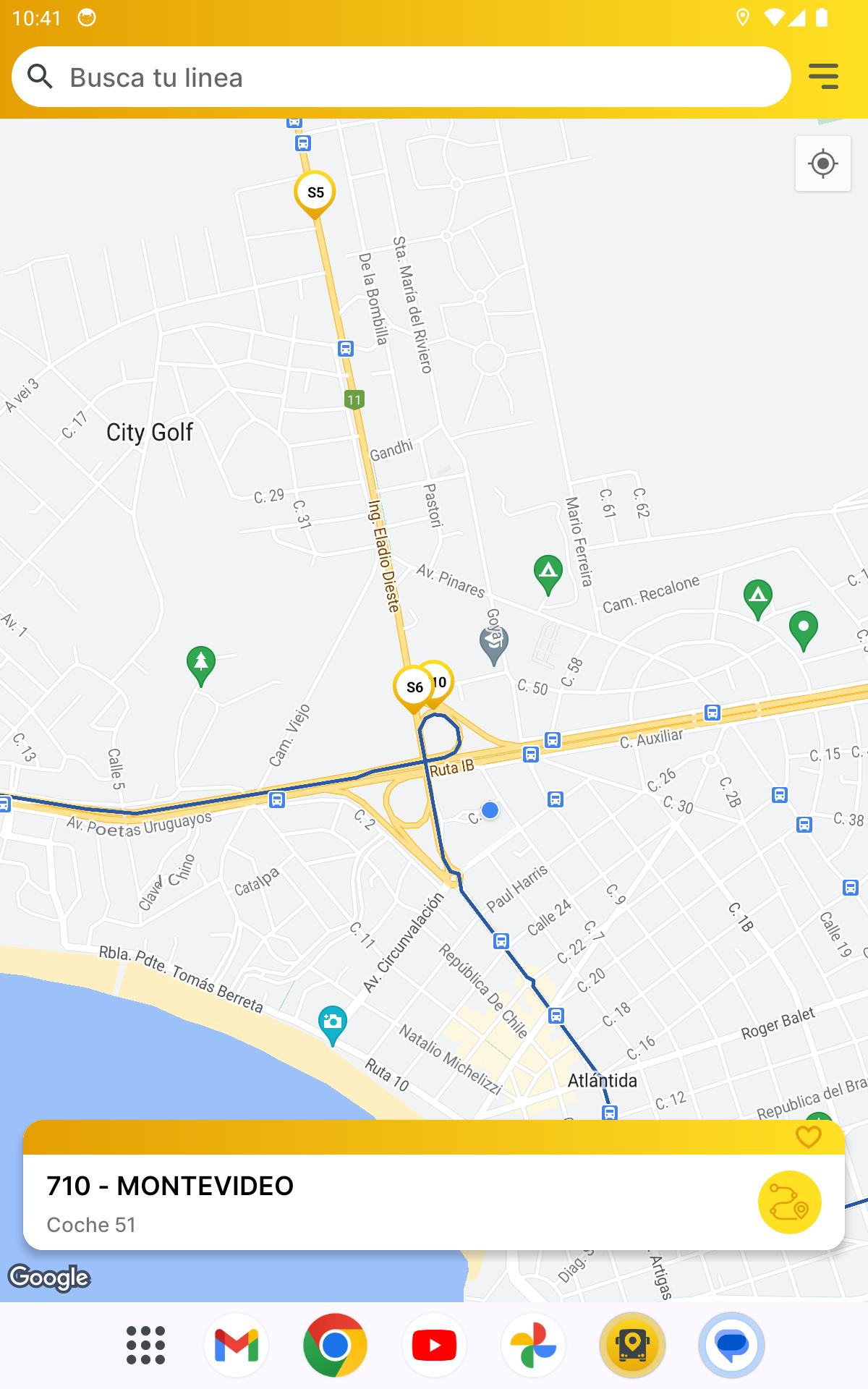Launch Gmail from the dock
This screenshot has width=868, height=1389.
(237, 1345)
